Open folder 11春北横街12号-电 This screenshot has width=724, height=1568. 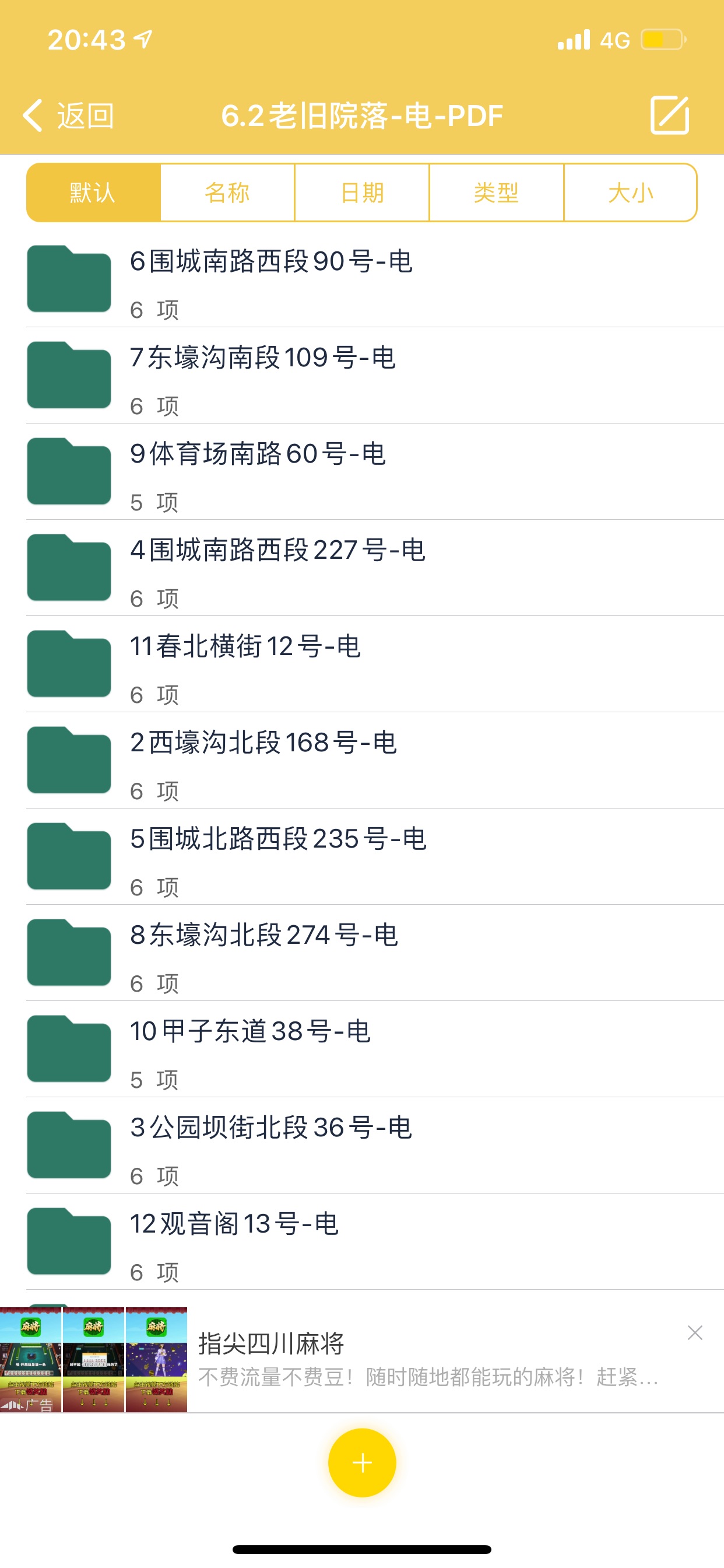tap(375, 664)
